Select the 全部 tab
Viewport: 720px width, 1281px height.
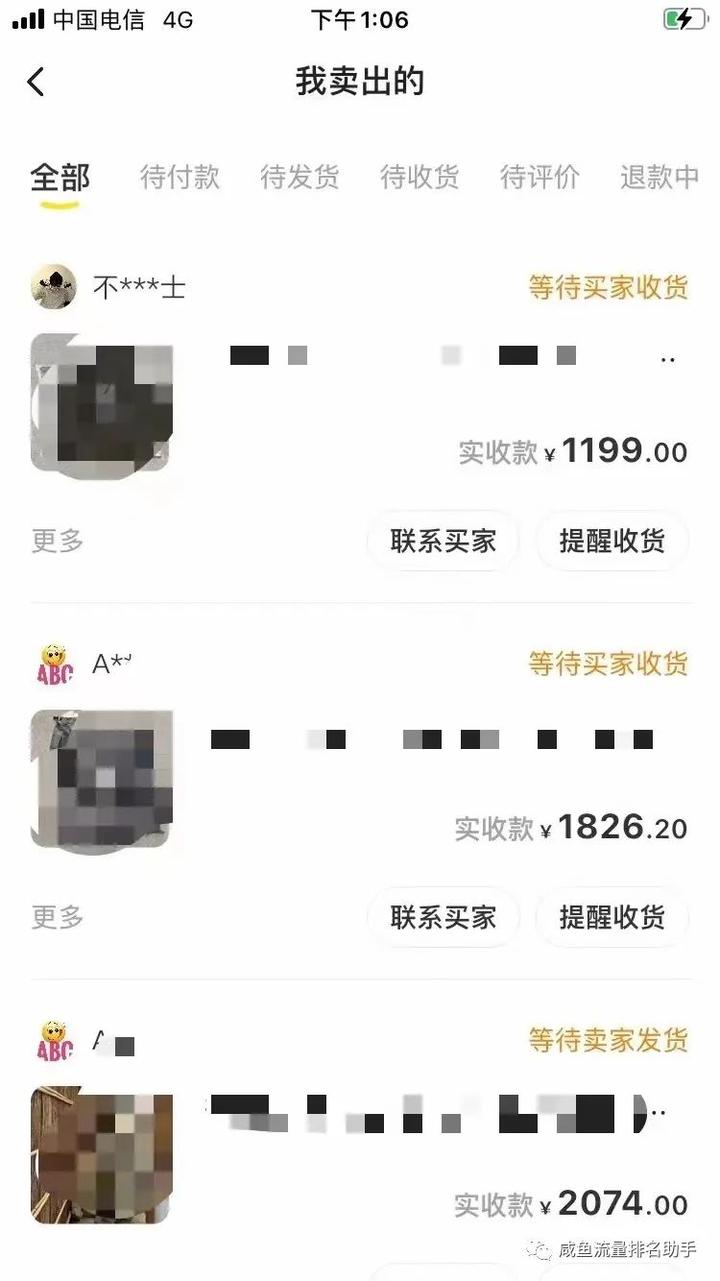click(60, 178)
